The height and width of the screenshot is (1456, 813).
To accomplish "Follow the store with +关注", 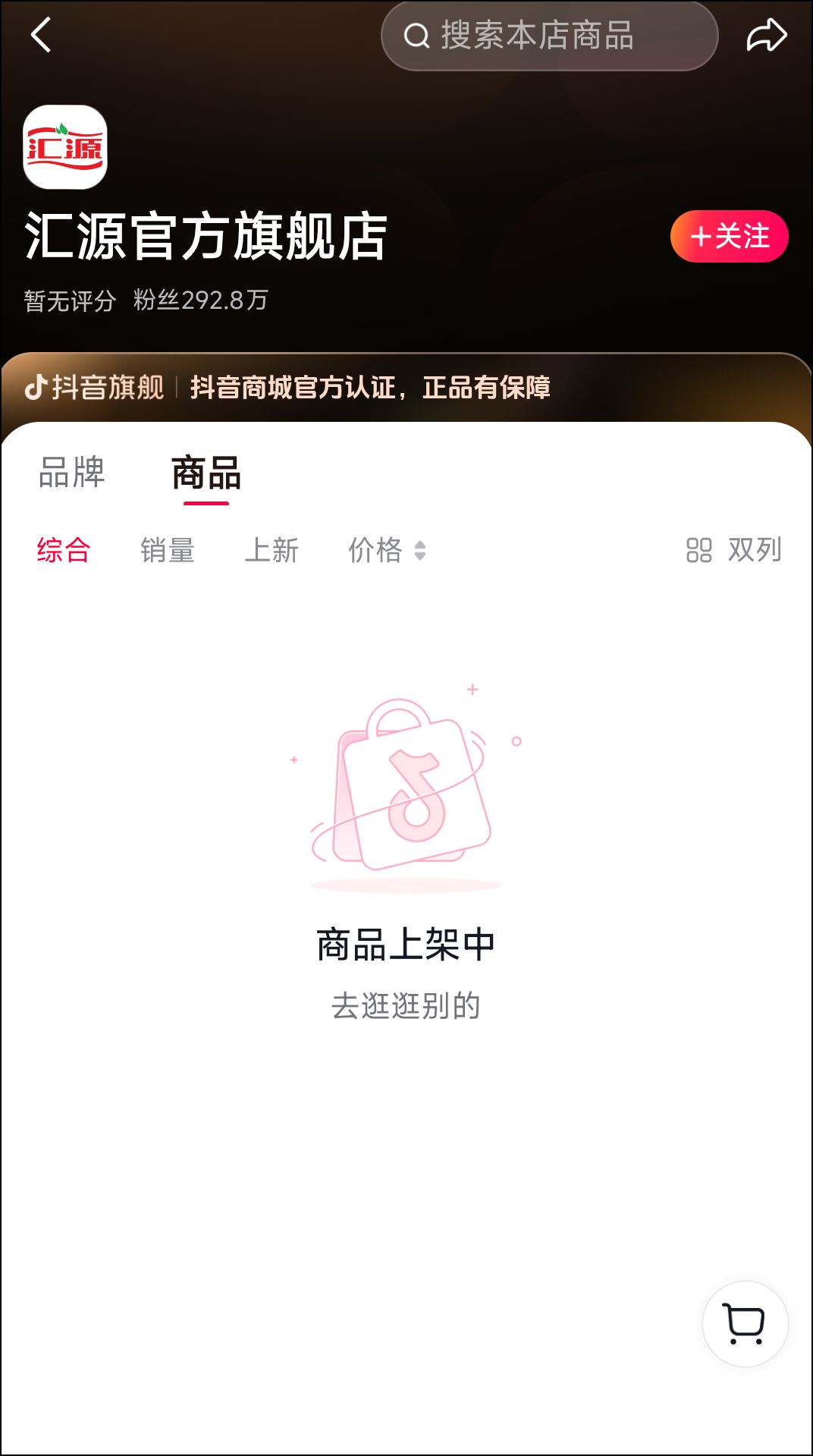I will point(729,237).
